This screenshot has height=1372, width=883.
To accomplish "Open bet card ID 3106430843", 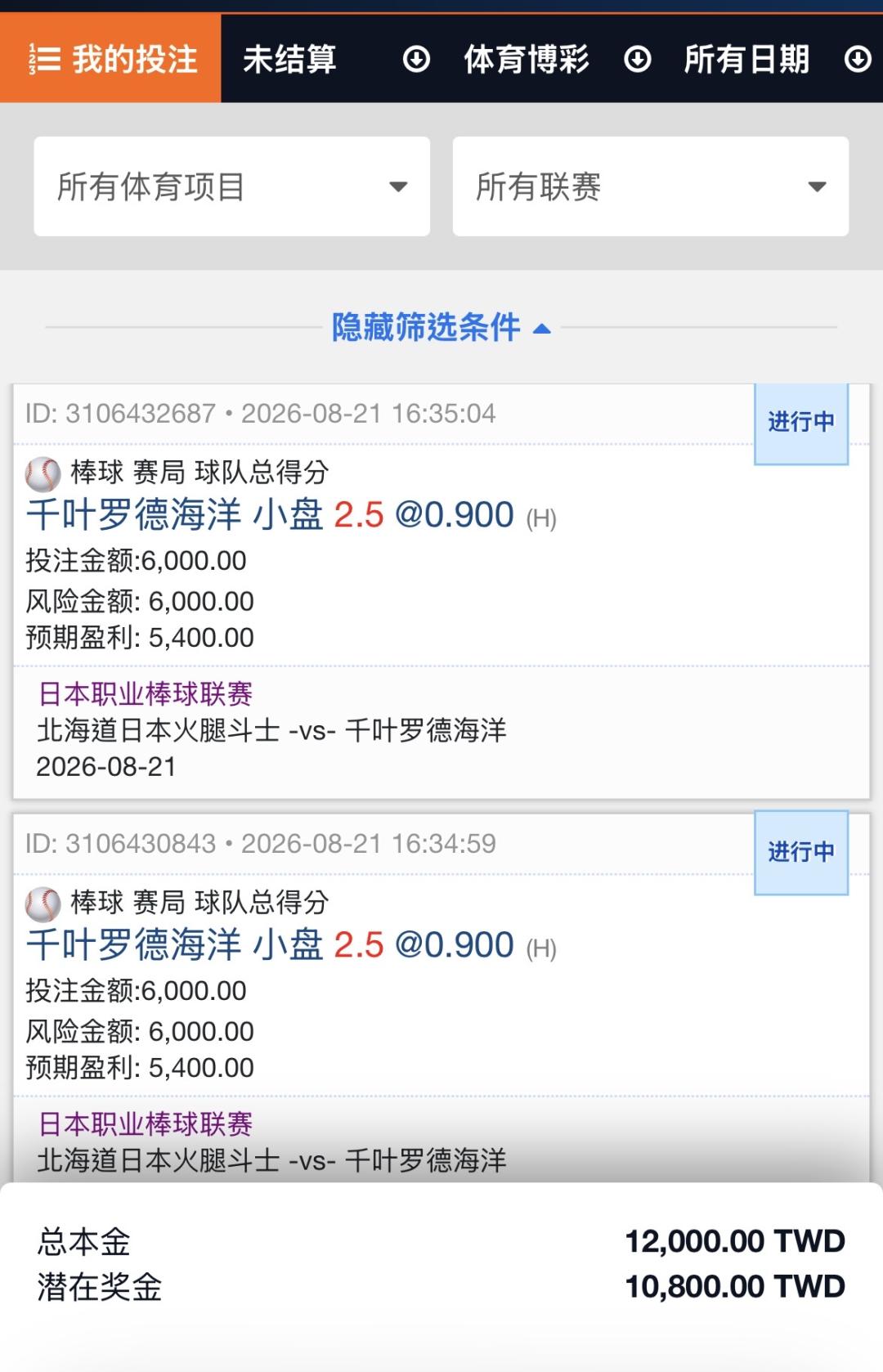I will tap(441, 998).
